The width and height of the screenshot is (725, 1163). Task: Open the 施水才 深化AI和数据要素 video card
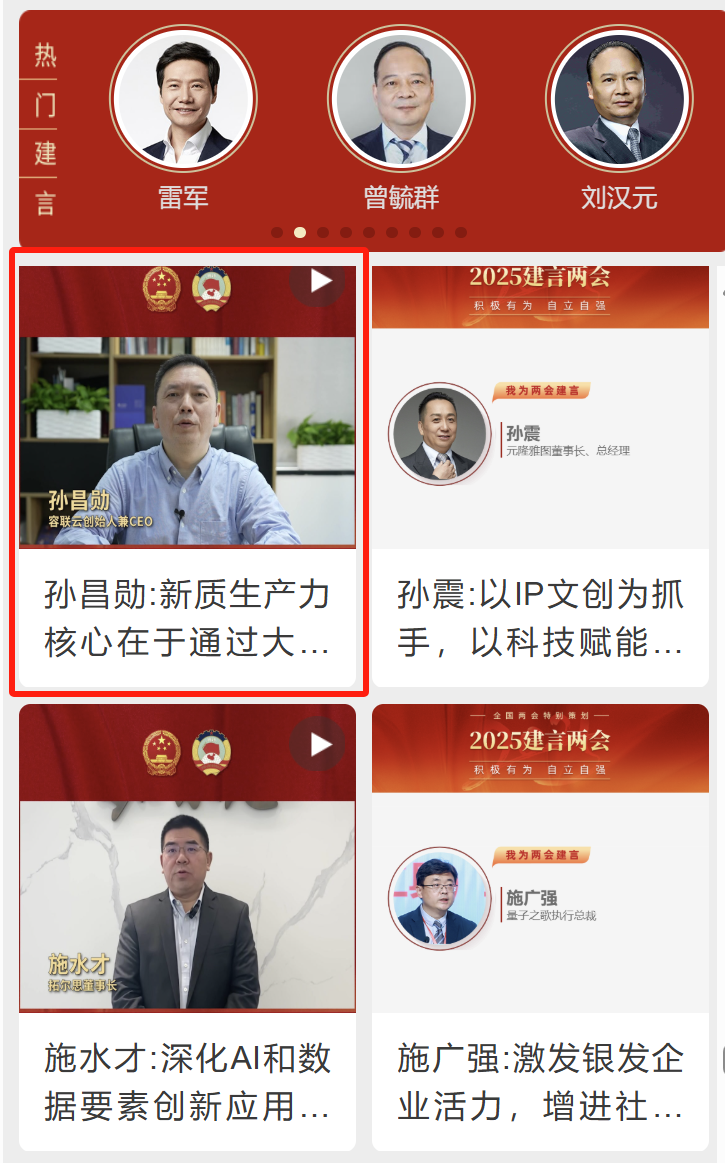coord(187,927)
